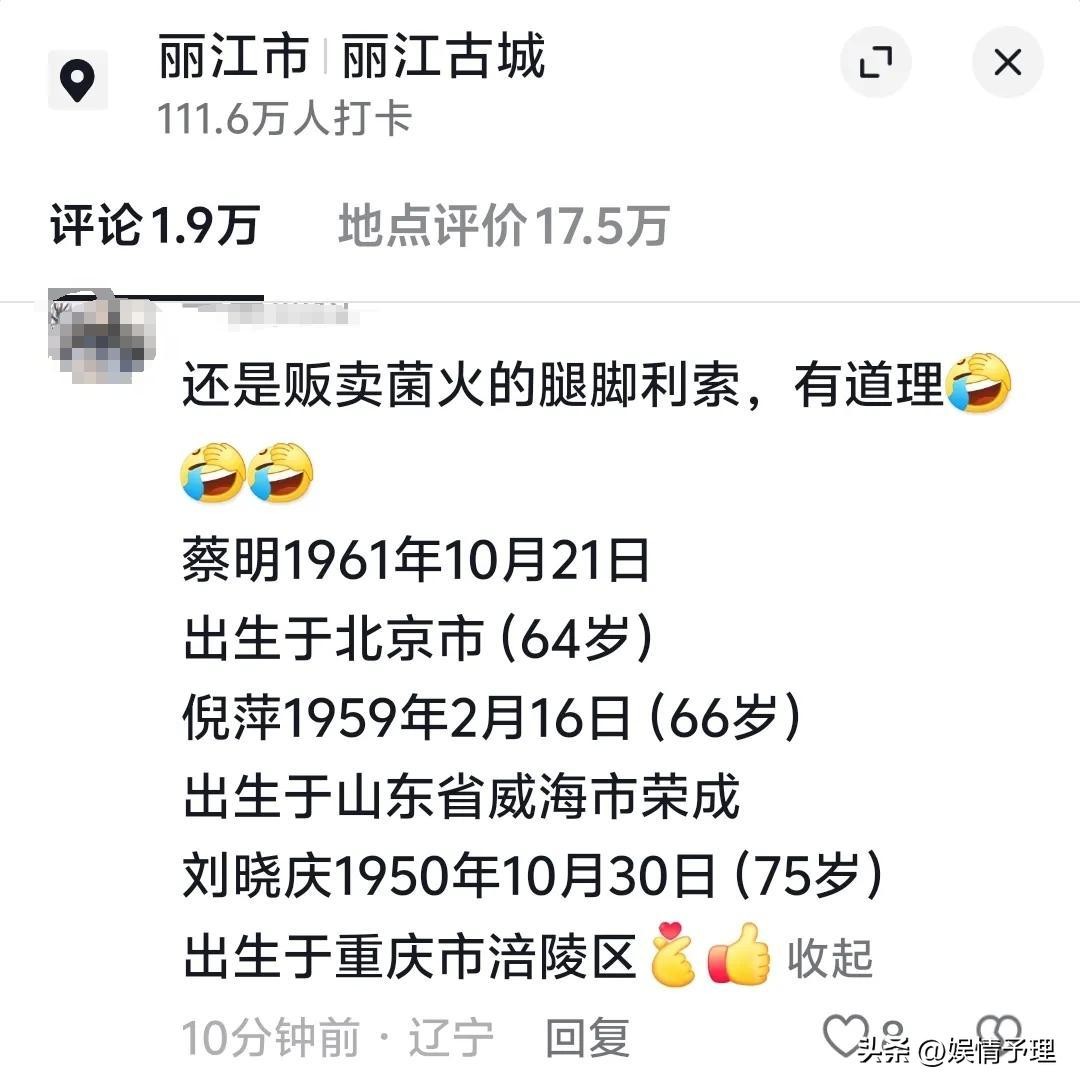Tap 回复 to reply to the comment
This screenshot has width=1080, height=1089.
click(x=587, y=1038)
